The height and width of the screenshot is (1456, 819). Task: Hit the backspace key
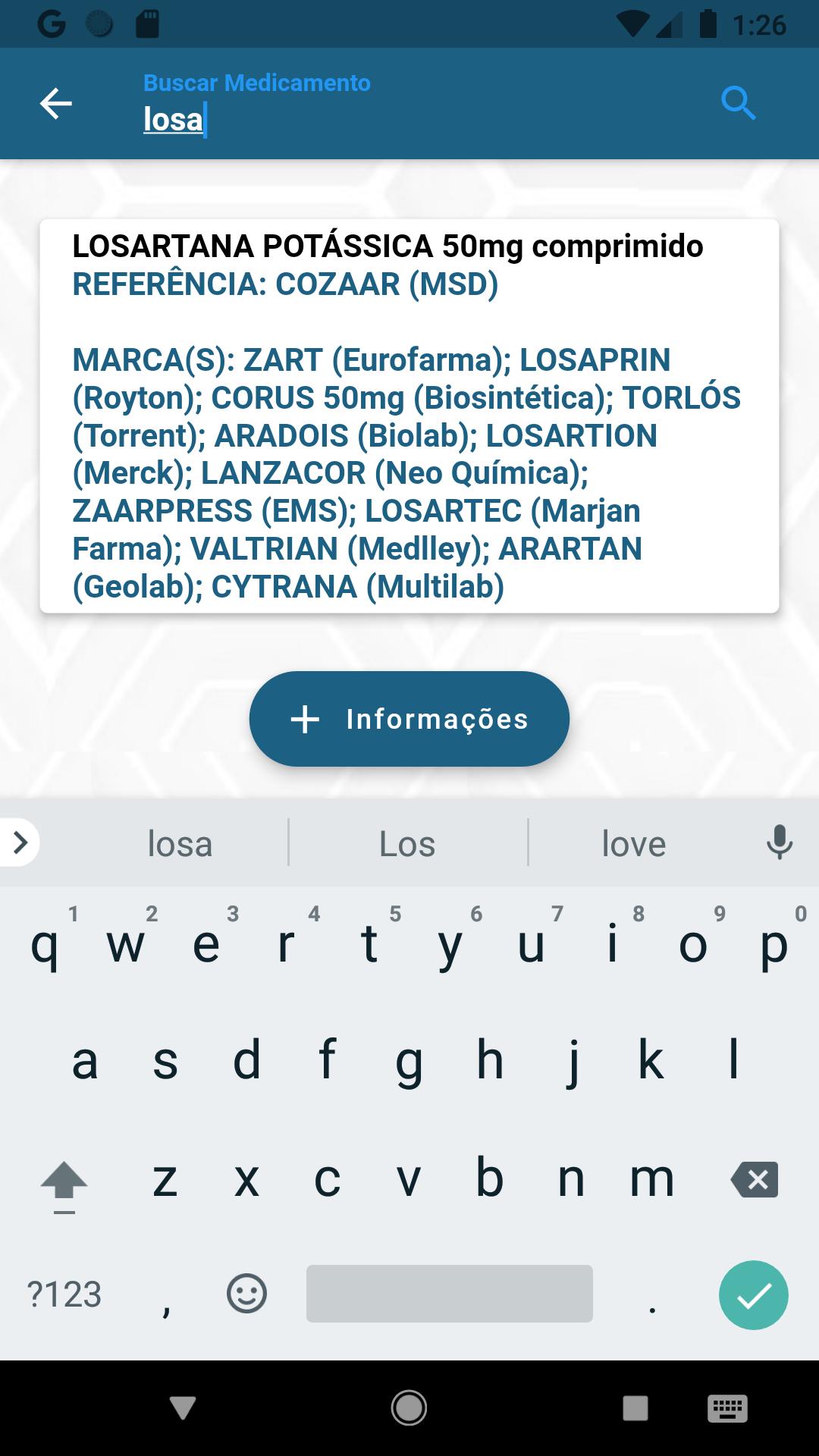pyautogui.click(x=755, y=1179)
